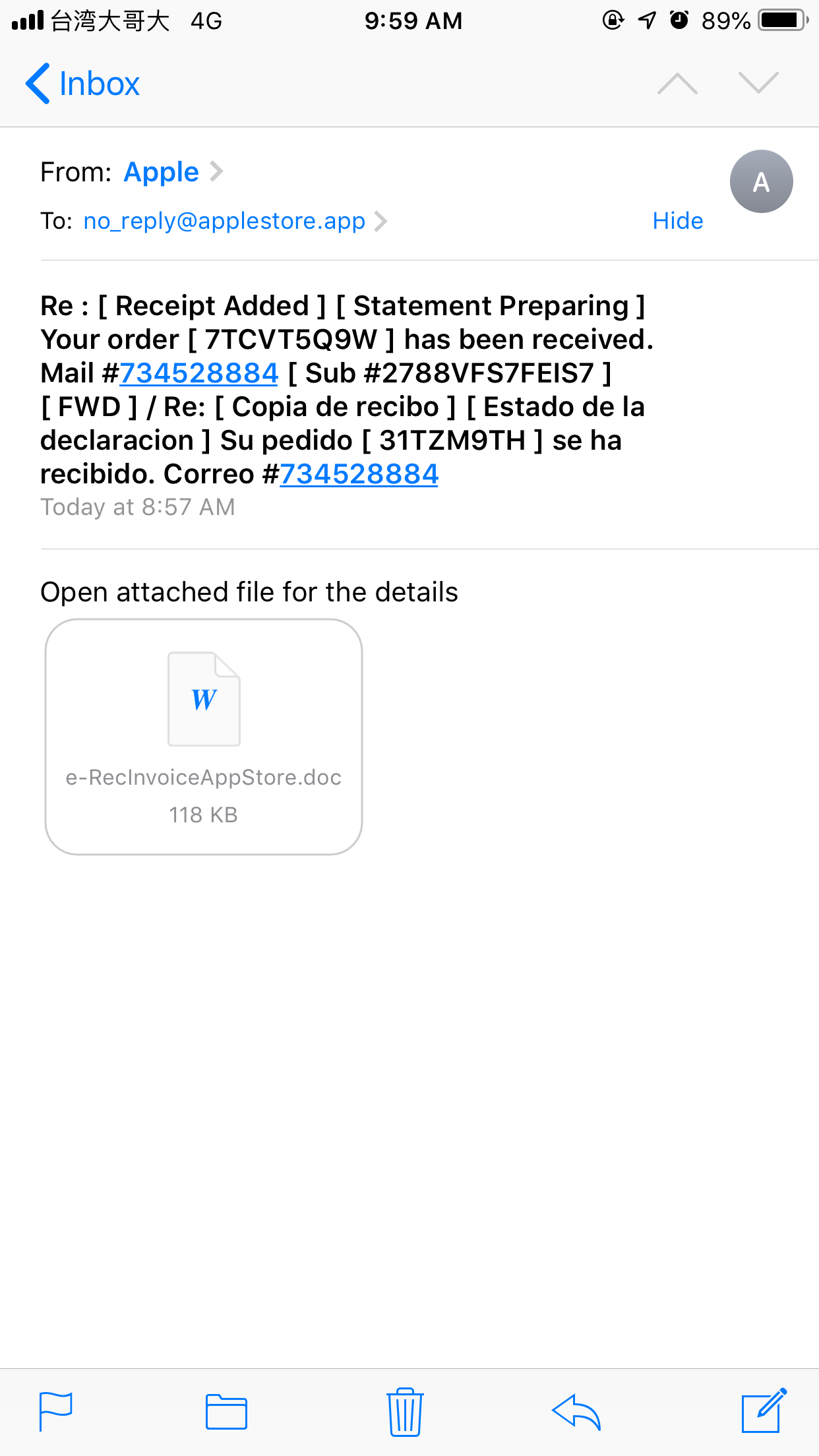This screenshot has height=1456, width=819.
Task: Open the e-RecInvoiceAppStore.doc attachment
Action: (204, 737)
